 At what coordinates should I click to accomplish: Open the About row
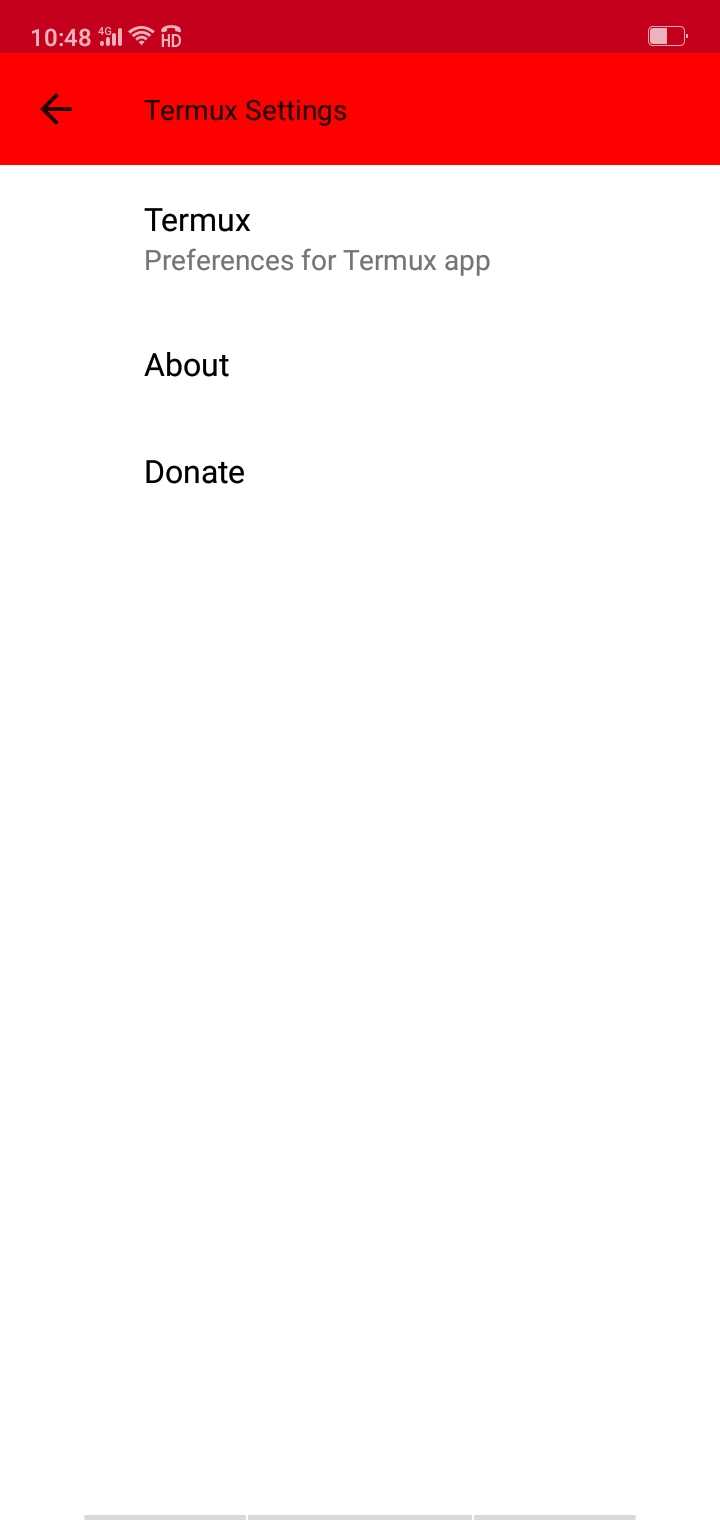click(x=360, y=365)
